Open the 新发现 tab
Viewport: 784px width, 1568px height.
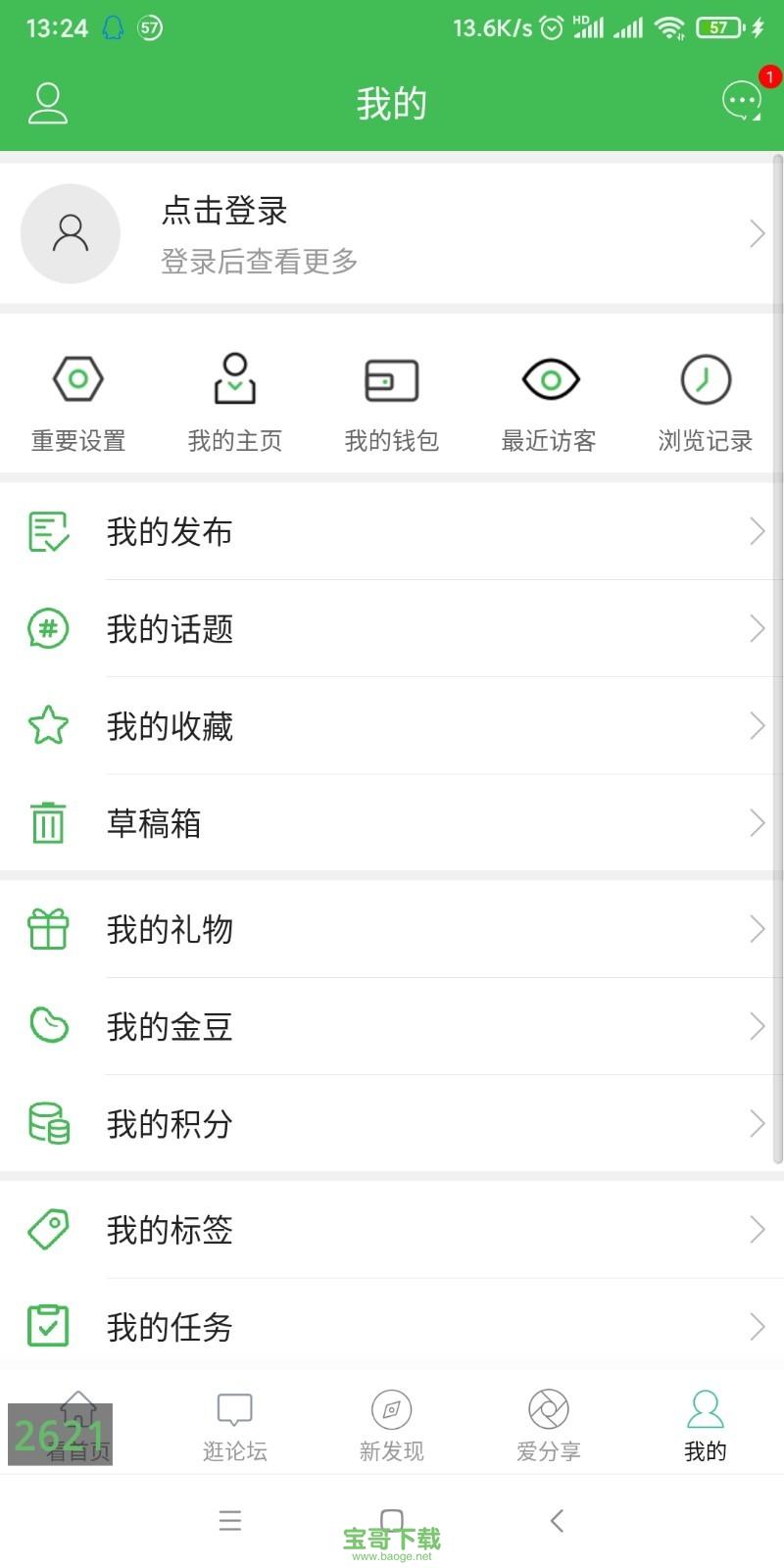[x=390, y=1426]
